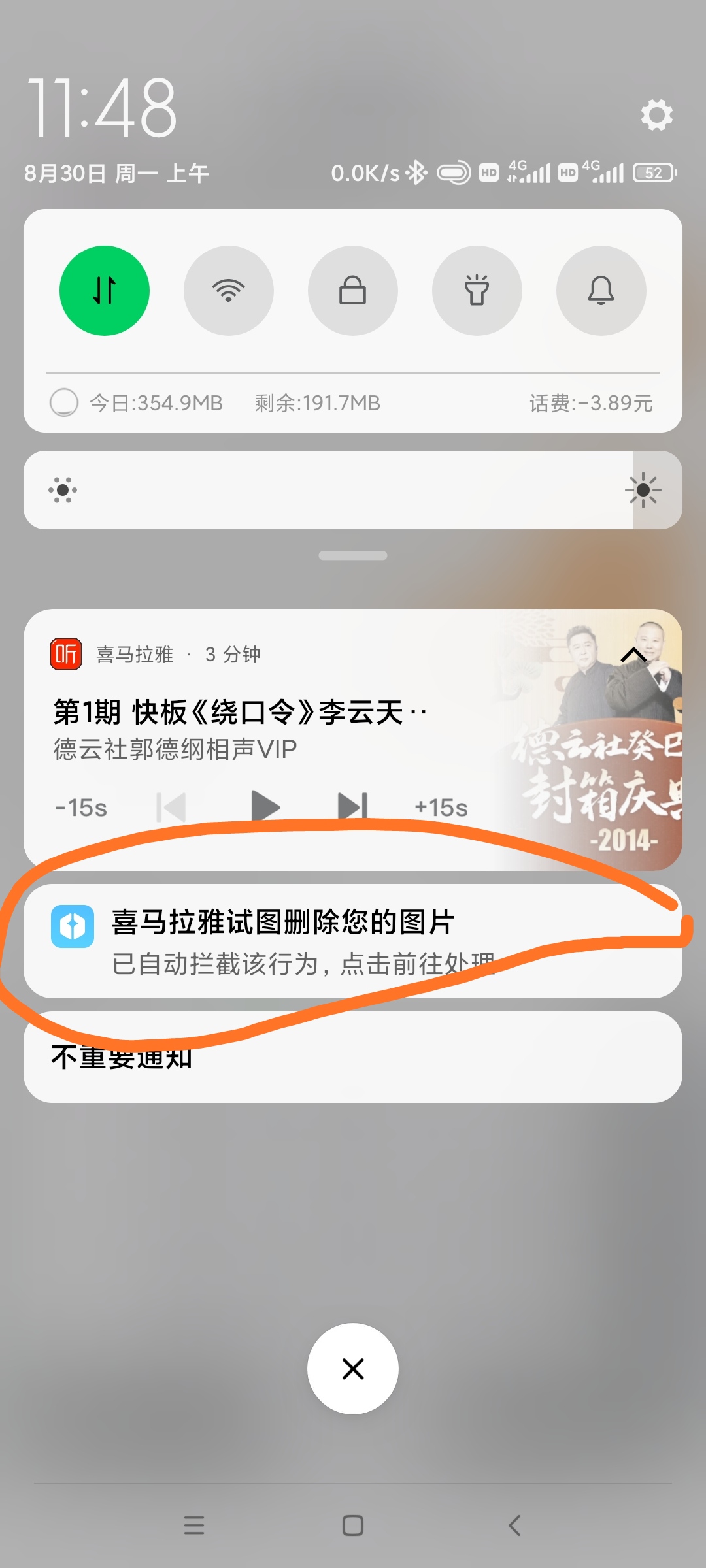Viewport: 706px width, 1568px height.
Task: Open the 喜马拉雅试图删除您的图片 notification
Action: 353,941
